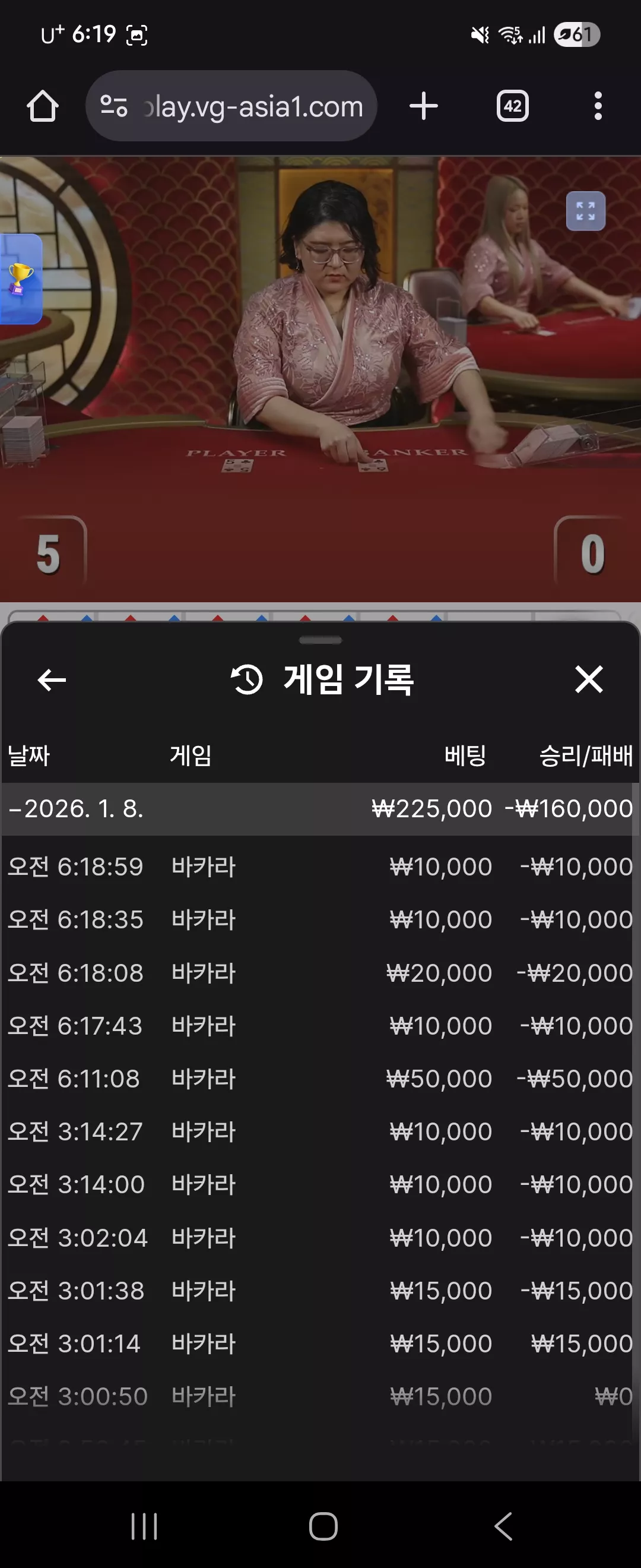Viewport: 641px width, 1568px height.
Task: Tap the system back button
Action: 503,1526
